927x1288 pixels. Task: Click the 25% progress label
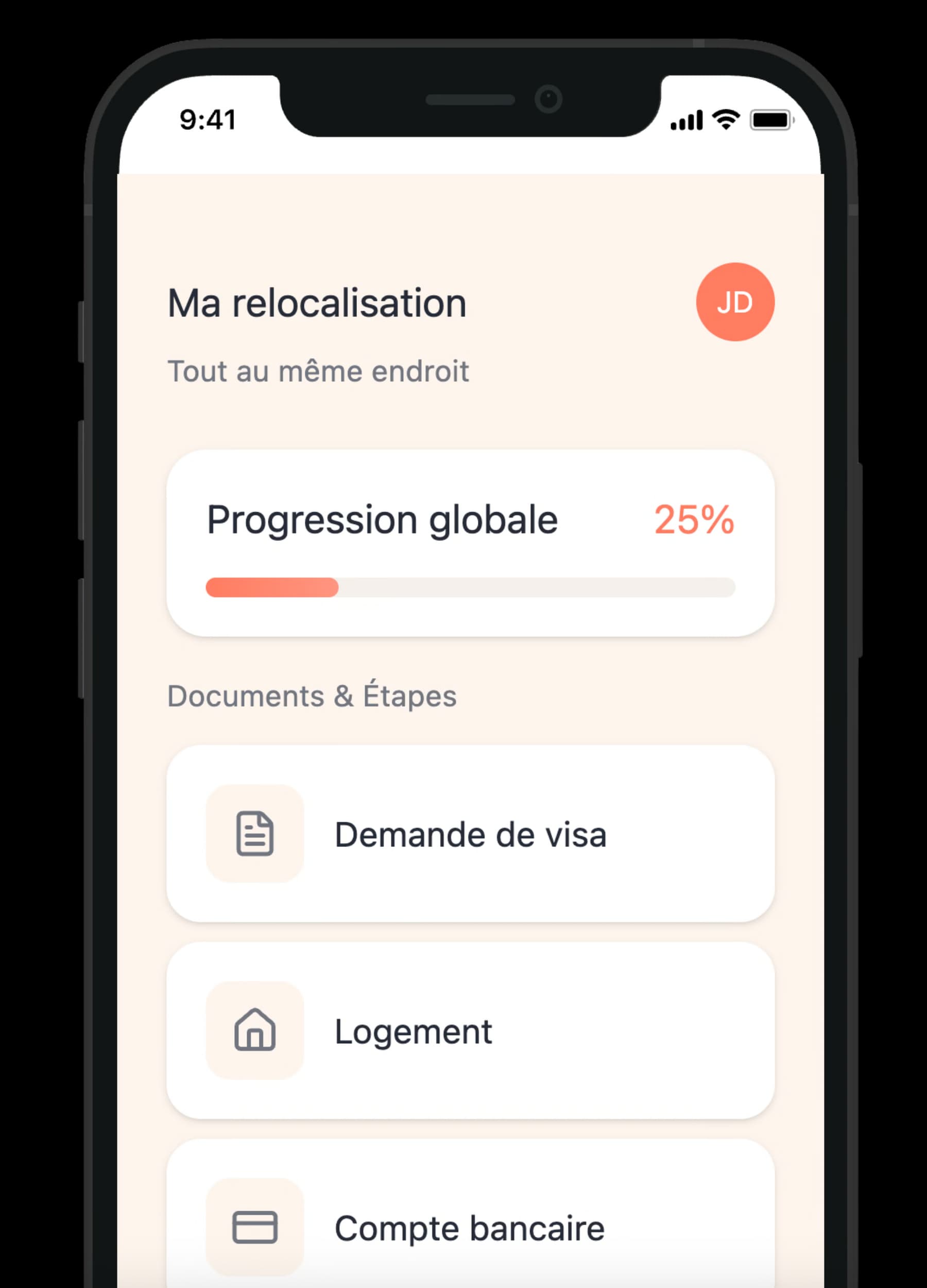click(x=693, y=518)
